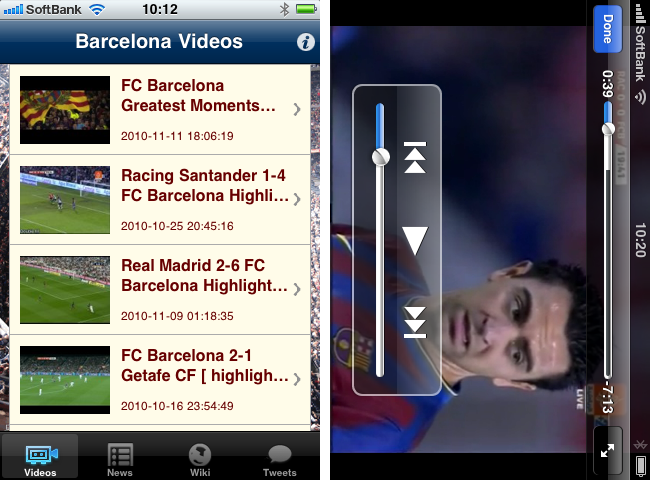Open the FC Barcelona 2-1 Getafe video

pos(160,379)
